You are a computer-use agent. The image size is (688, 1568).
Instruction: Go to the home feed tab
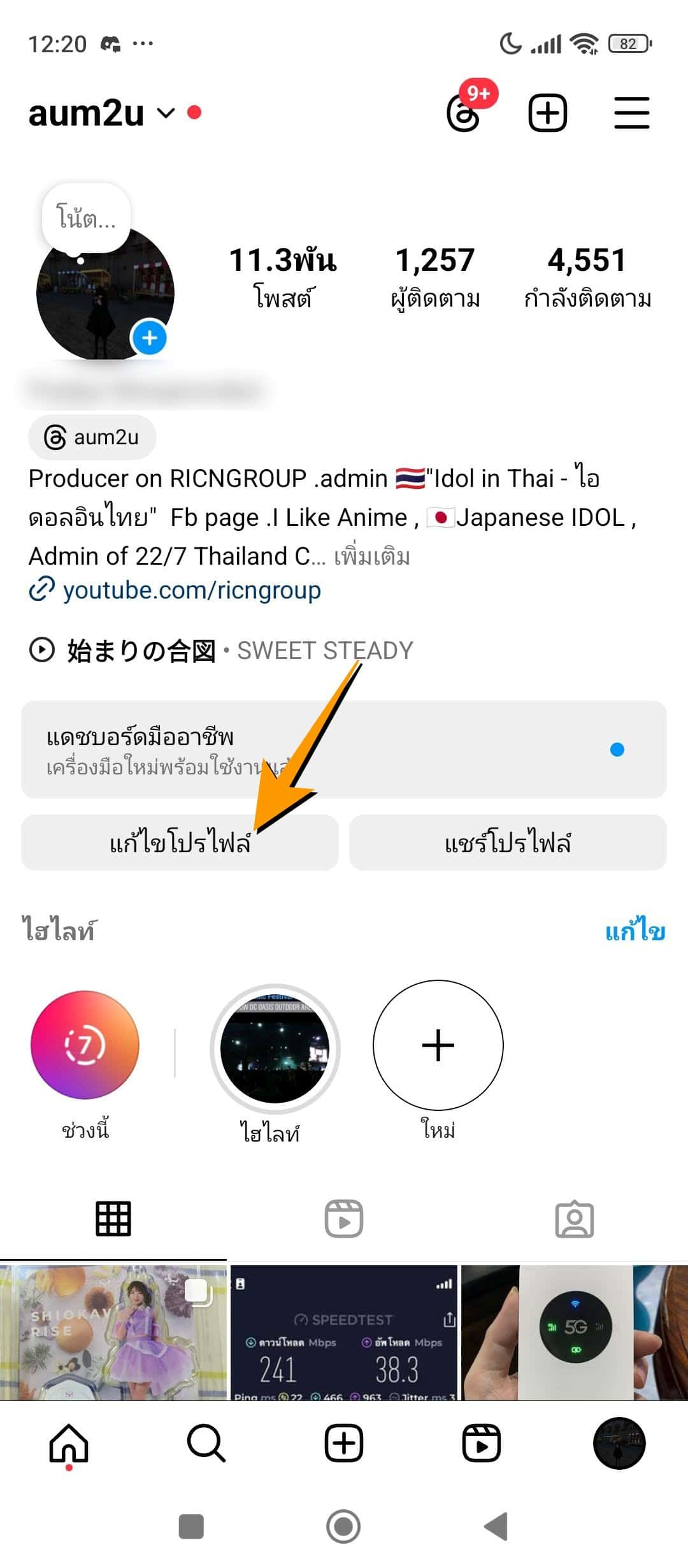tap(69, 1443)
